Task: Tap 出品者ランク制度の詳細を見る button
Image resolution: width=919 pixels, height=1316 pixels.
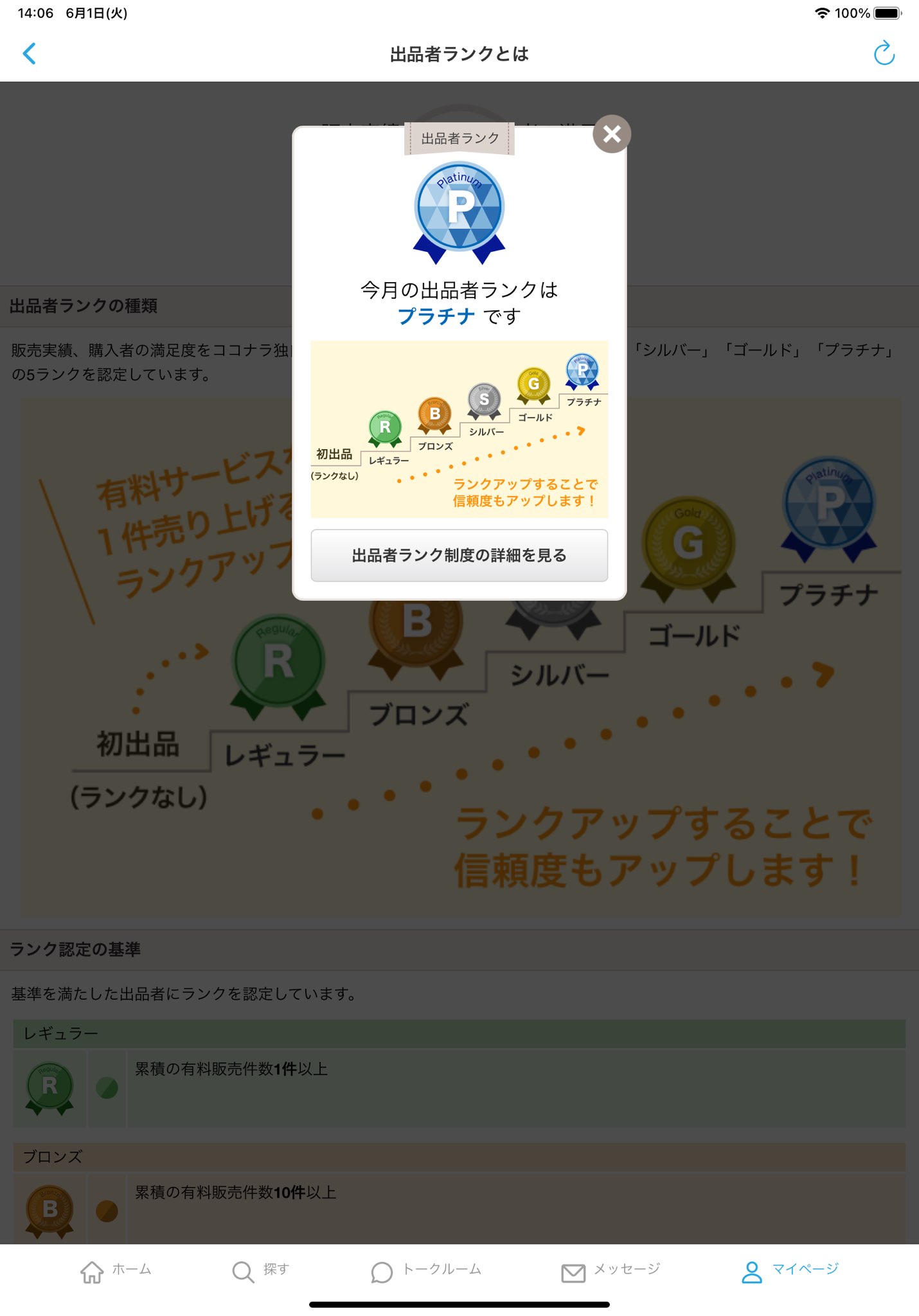Action: coord(459,555)
